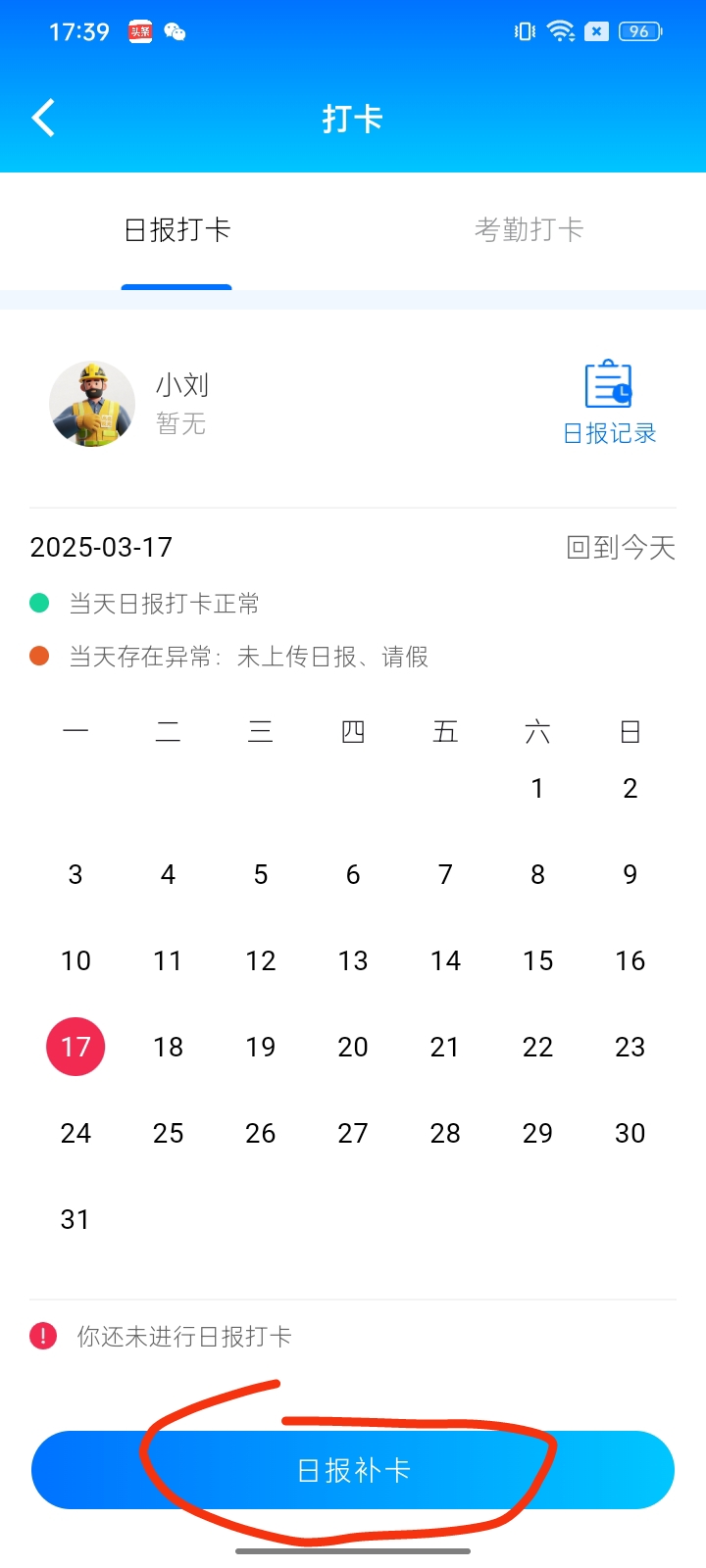Image resolution: width=706 pixels, height=1568 pixels.
Task: Go back using the top-left arrow
Action: 43,119
